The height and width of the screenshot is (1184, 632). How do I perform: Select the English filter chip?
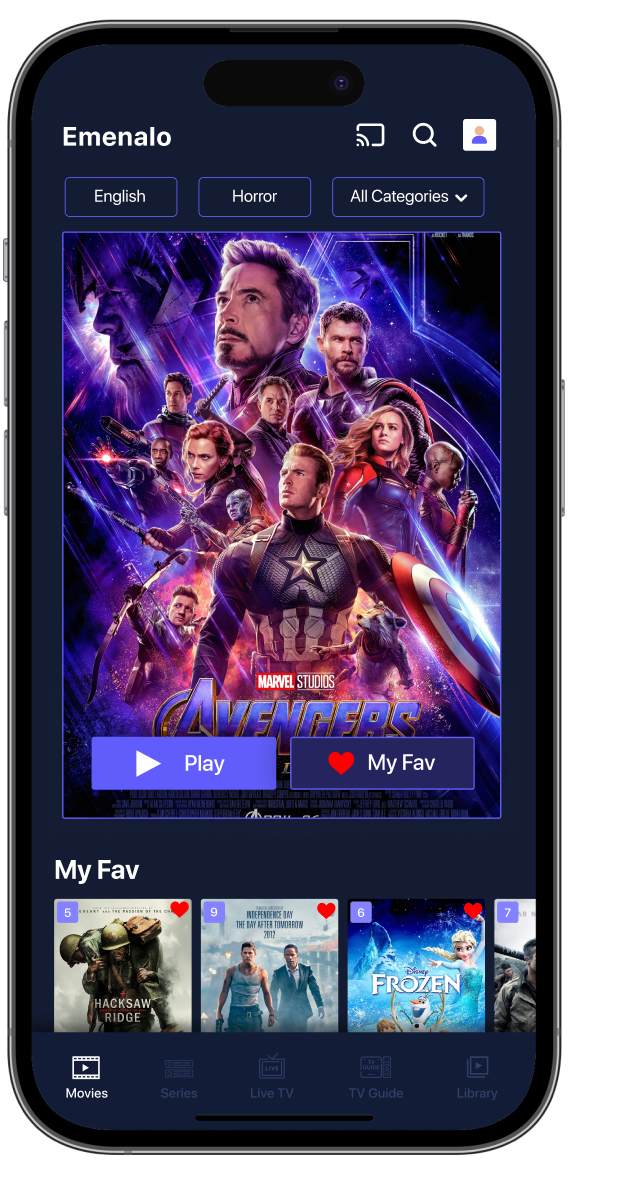[121, 197]
